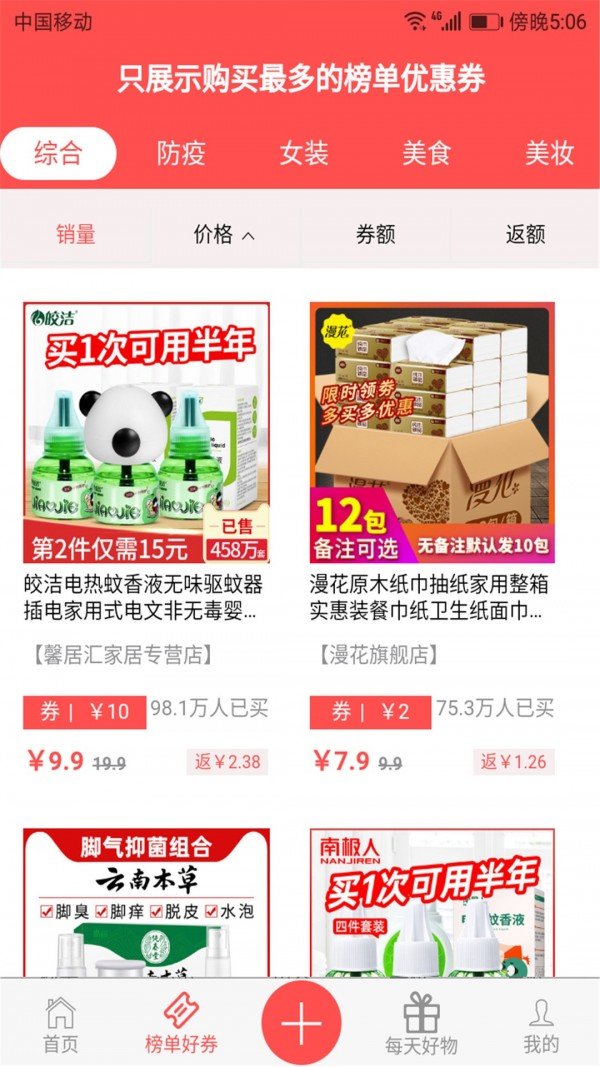
Task: View the 脚气抑菌组合 云南本草 product
Action: [146, 900]
